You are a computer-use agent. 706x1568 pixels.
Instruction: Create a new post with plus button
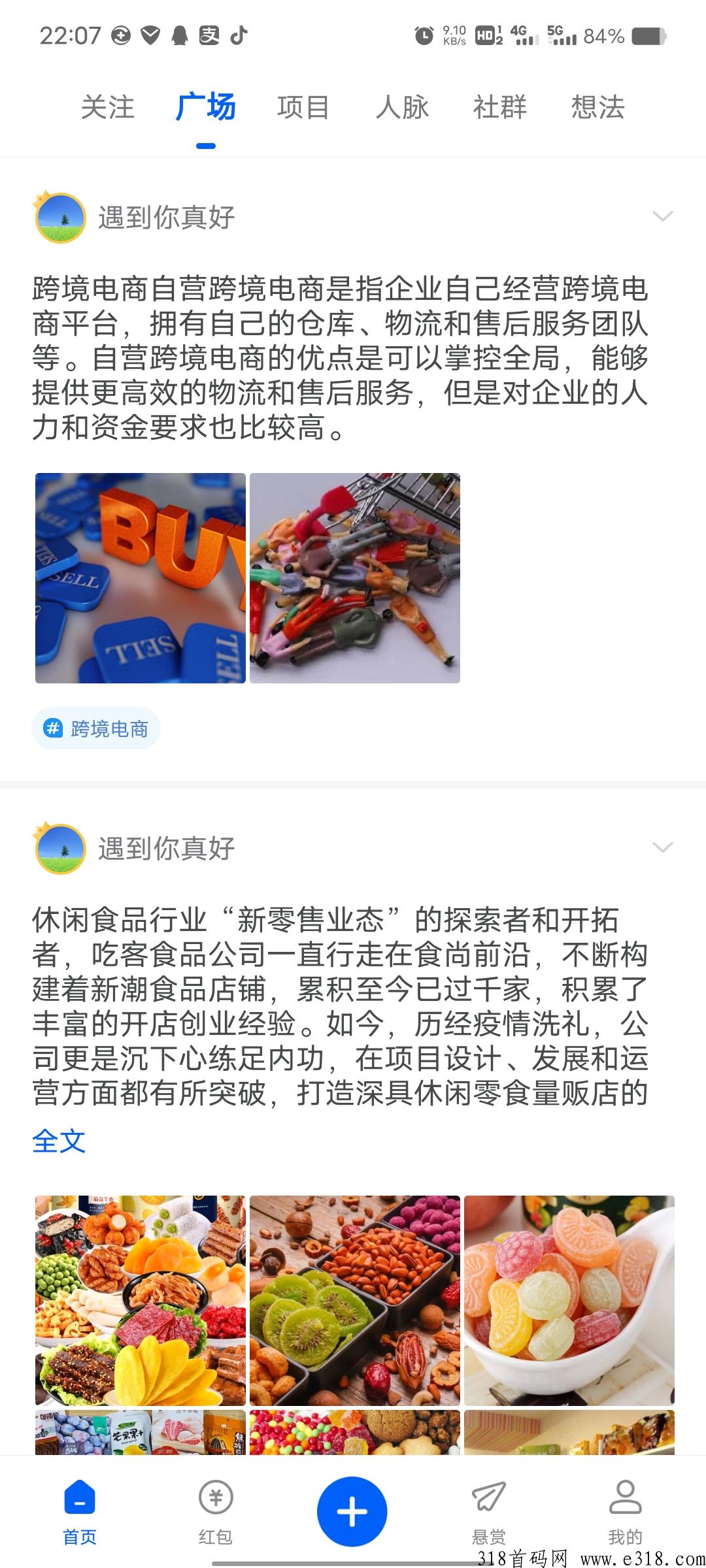click(352, 1511)
